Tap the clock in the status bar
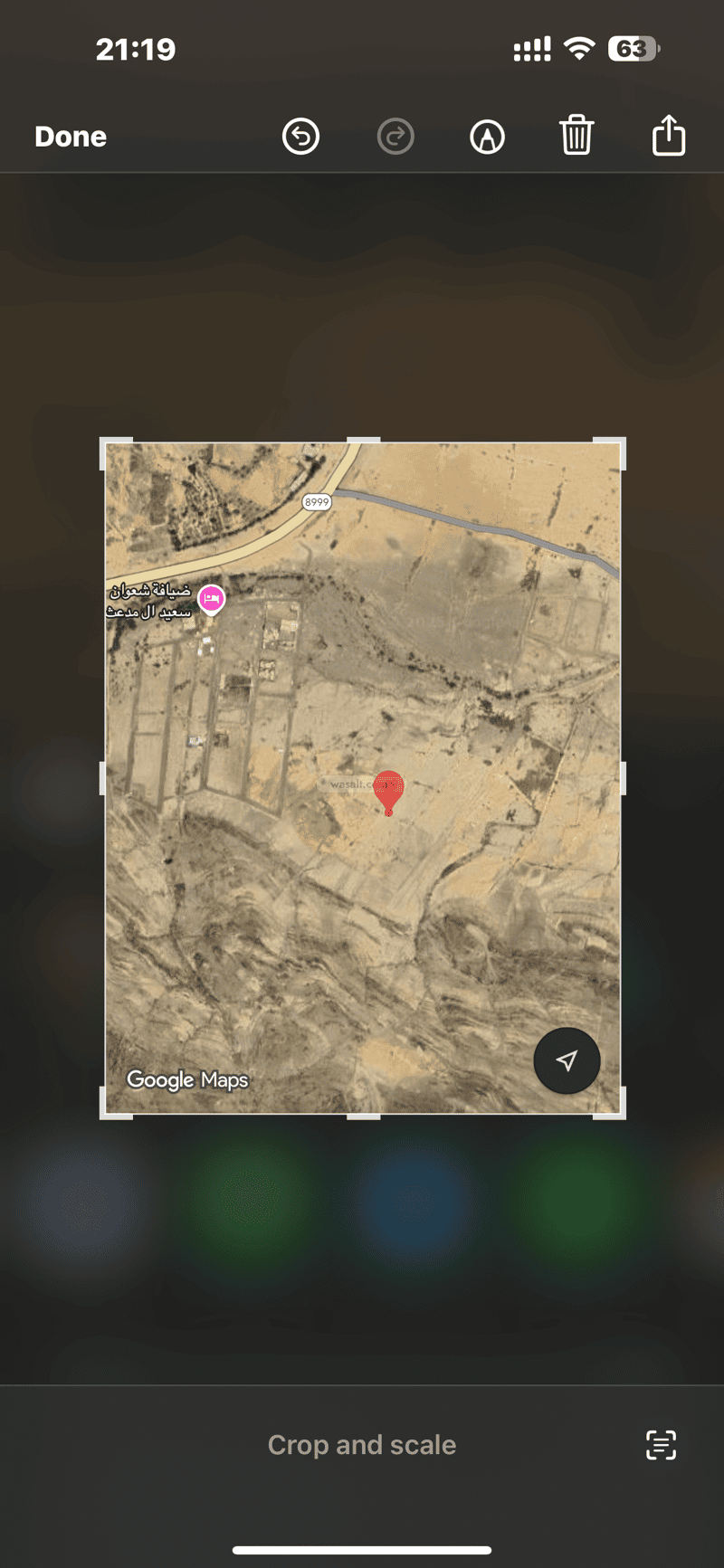This screenshot has height=1568, width=724. [x=136, y=49]
